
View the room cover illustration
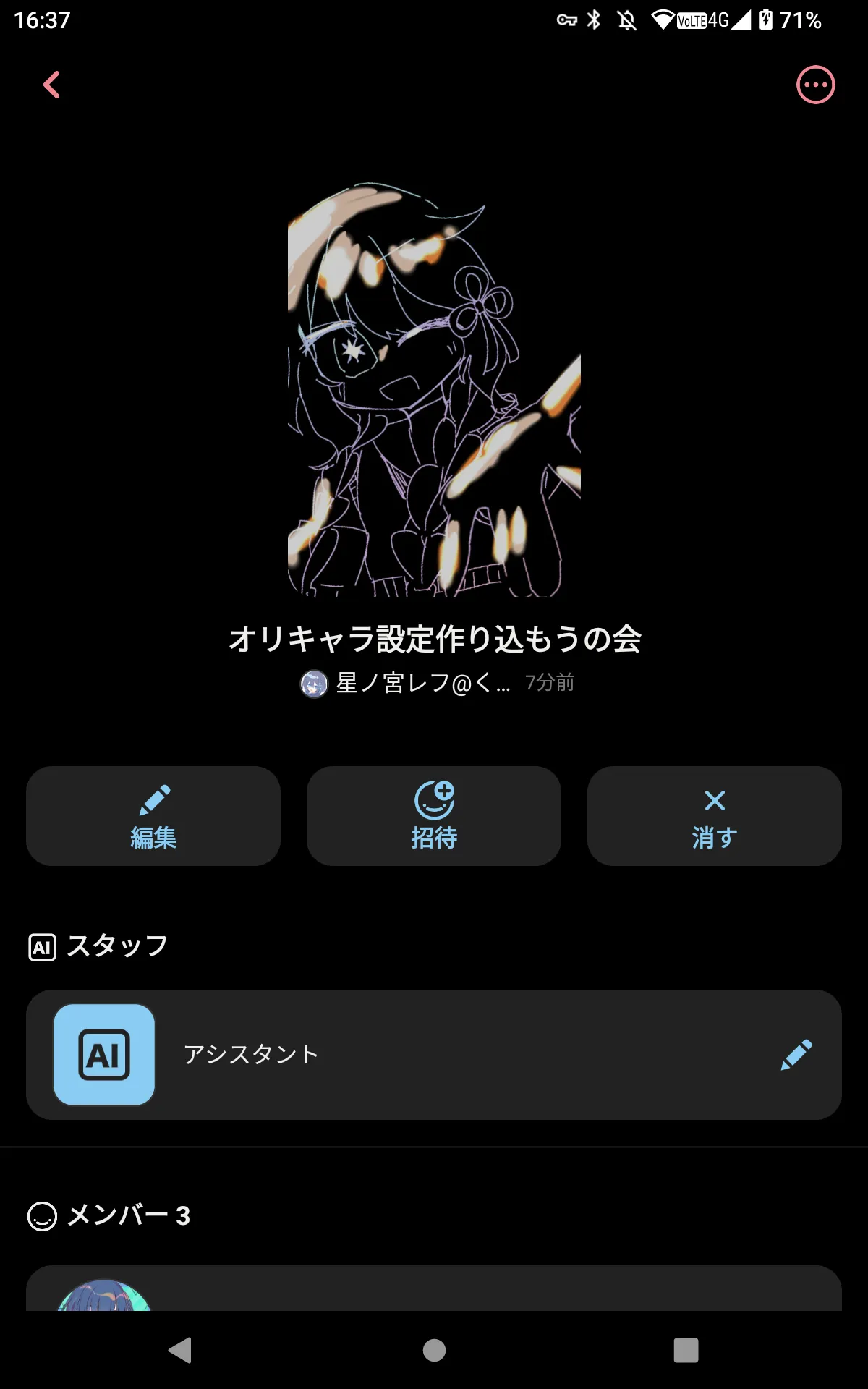click(x=434, y=389)
